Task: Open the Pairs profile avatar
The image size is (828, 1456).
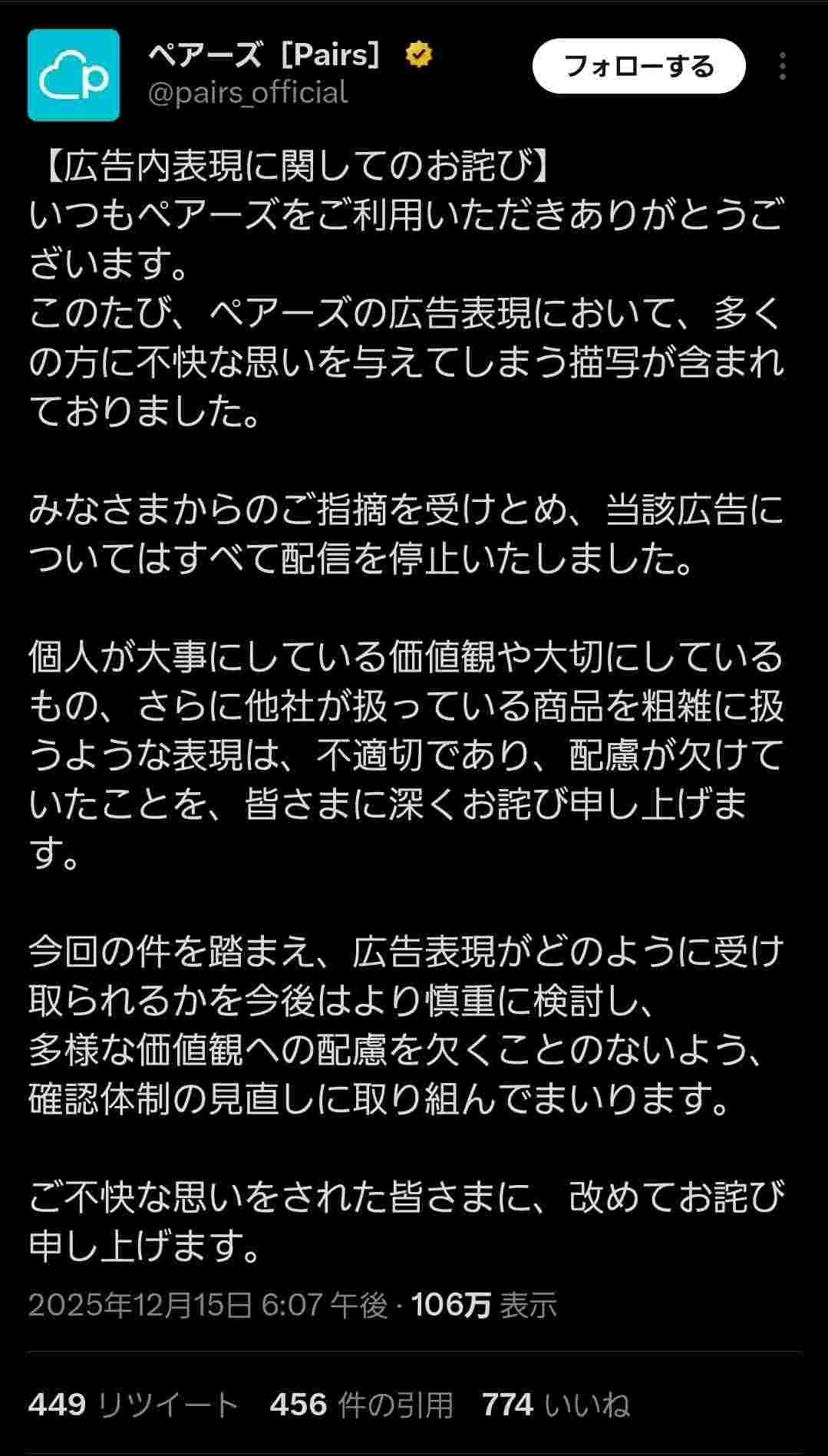Action: click(74, 75)
